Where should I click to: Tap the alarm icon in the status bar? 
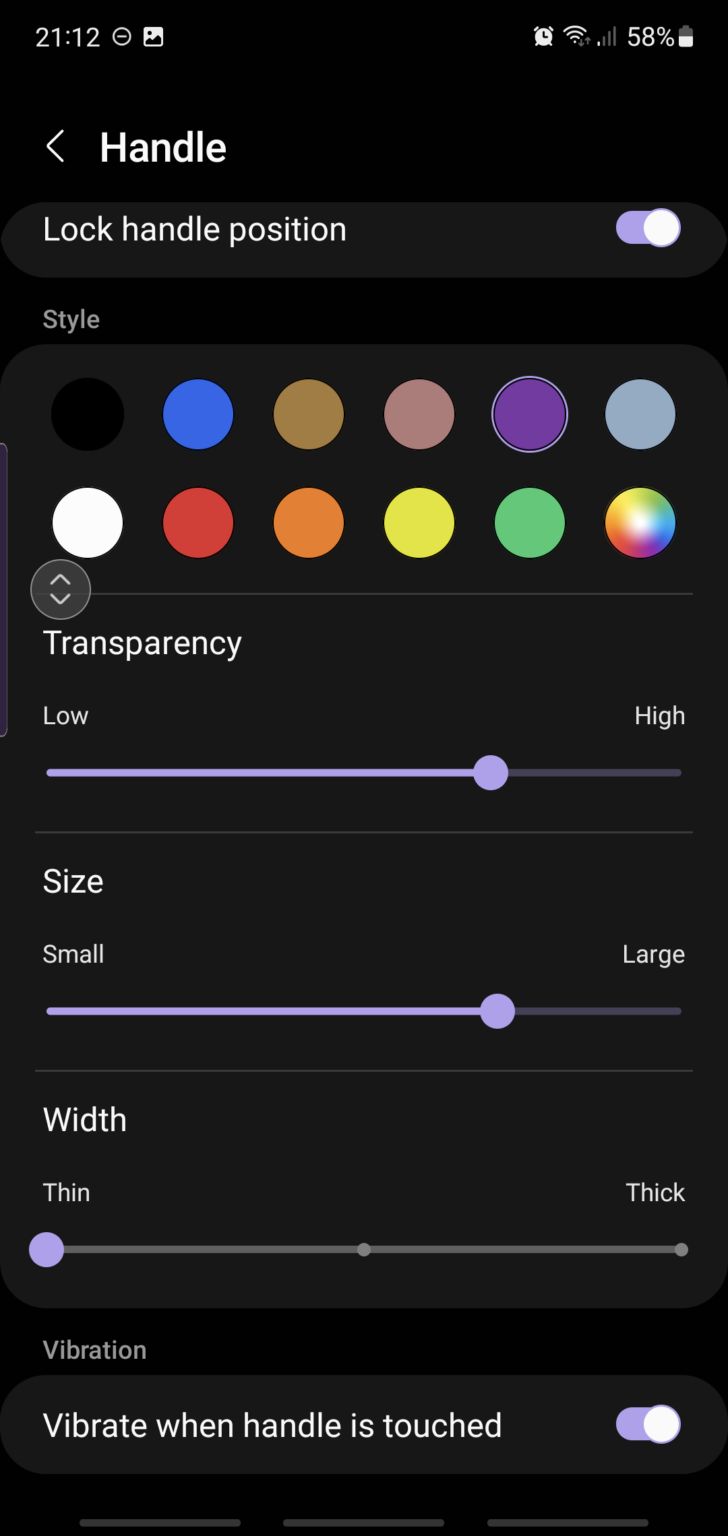542,36
